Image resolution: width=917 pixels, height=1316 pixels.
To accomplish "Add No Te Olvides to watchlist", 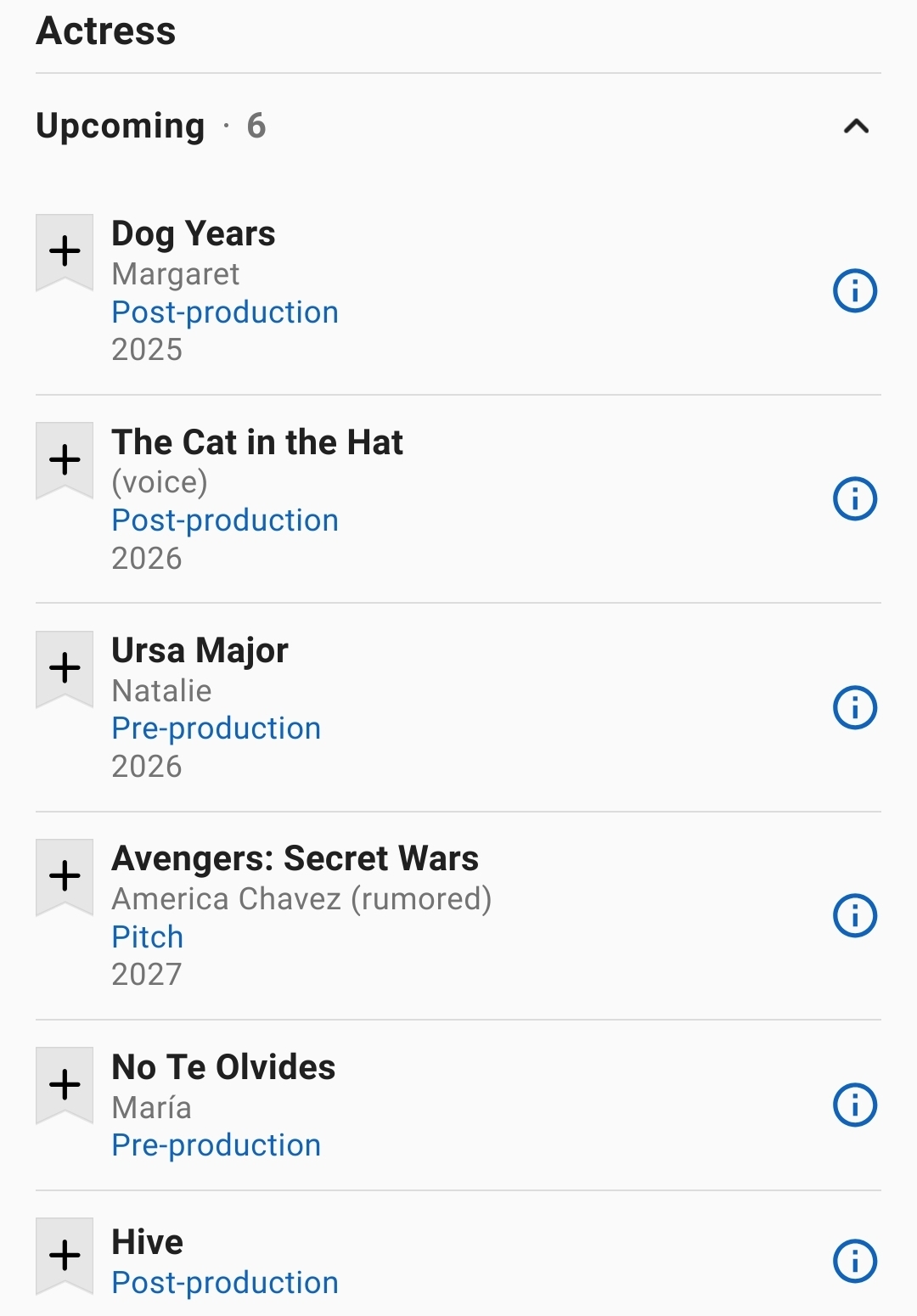I will pyautogui.click(x=65, y=1085).
